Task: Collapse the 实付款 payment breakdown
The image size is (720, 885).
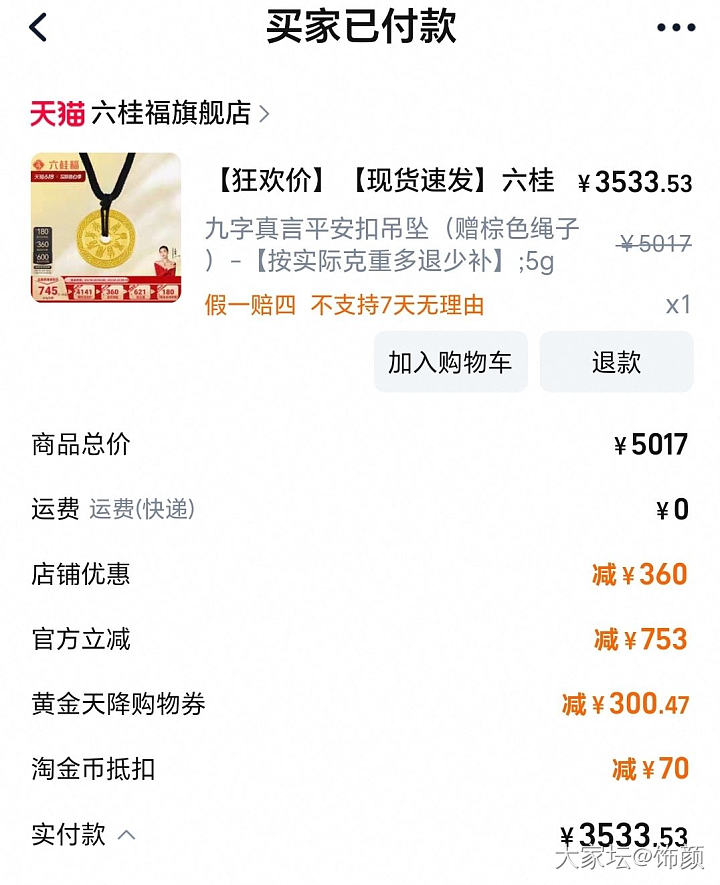Action: click(127, 835)
